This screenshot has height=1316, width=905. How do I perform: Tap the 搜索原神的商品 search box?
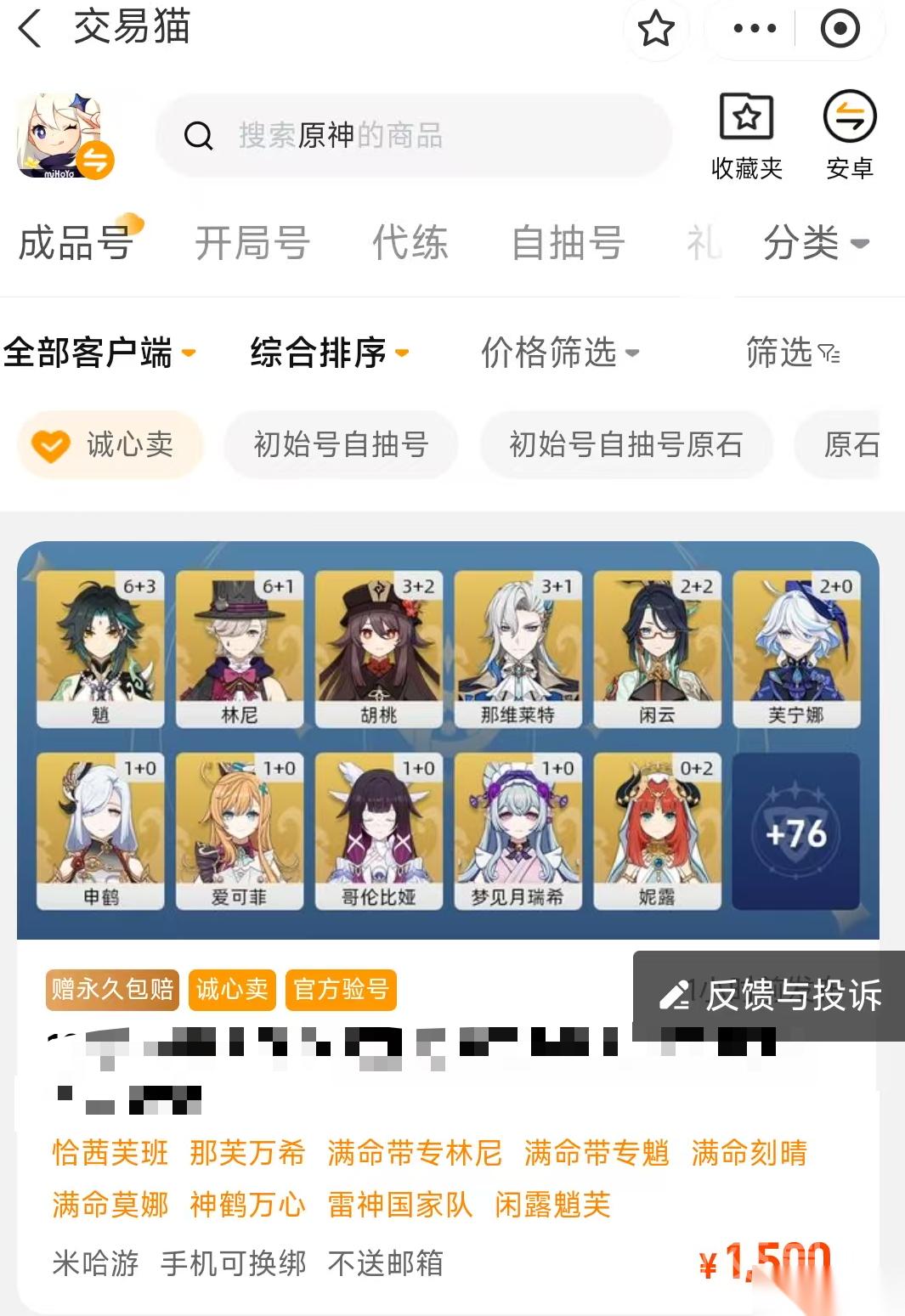414,135
